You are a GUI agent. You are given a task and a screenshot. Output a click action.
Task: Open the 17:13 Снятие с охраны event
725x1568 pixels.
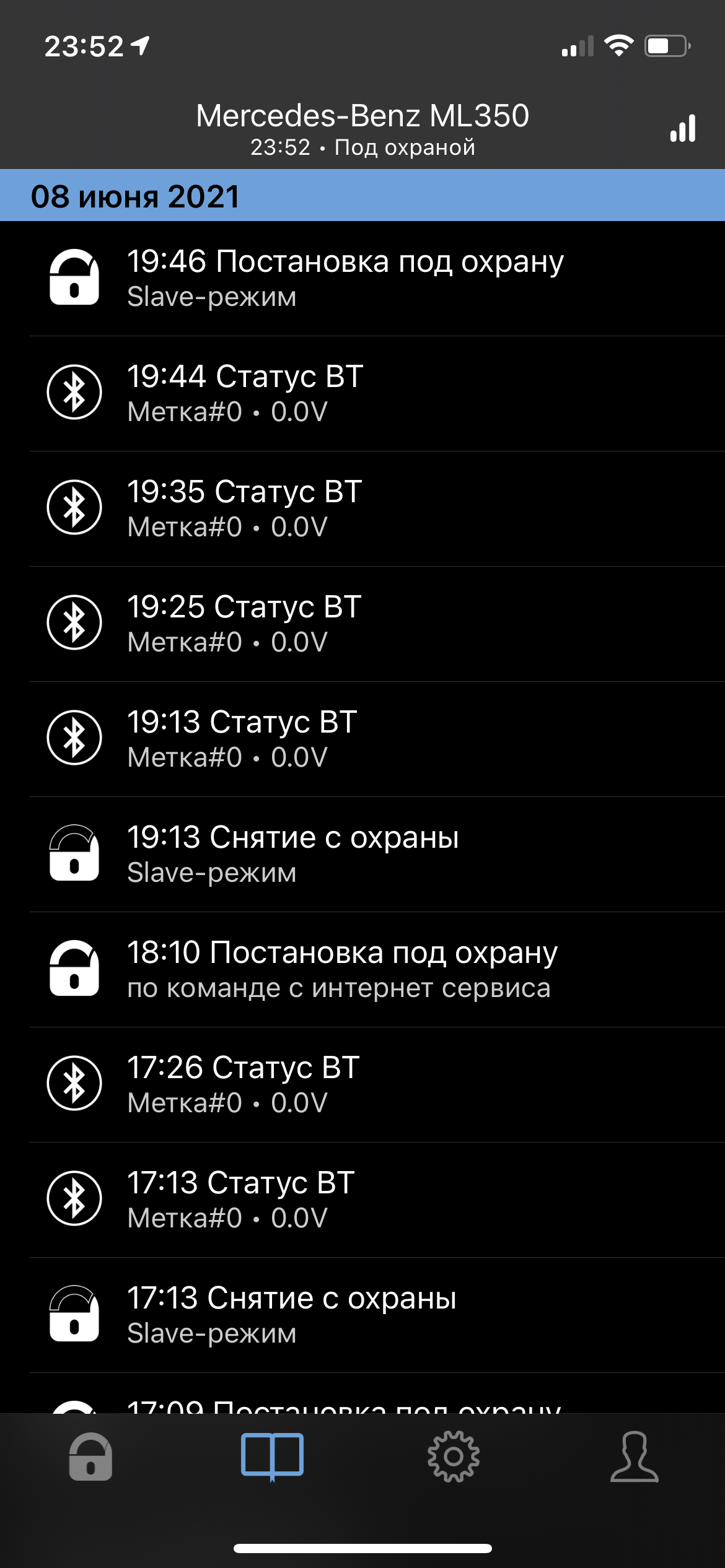(x=362, y=1315)
